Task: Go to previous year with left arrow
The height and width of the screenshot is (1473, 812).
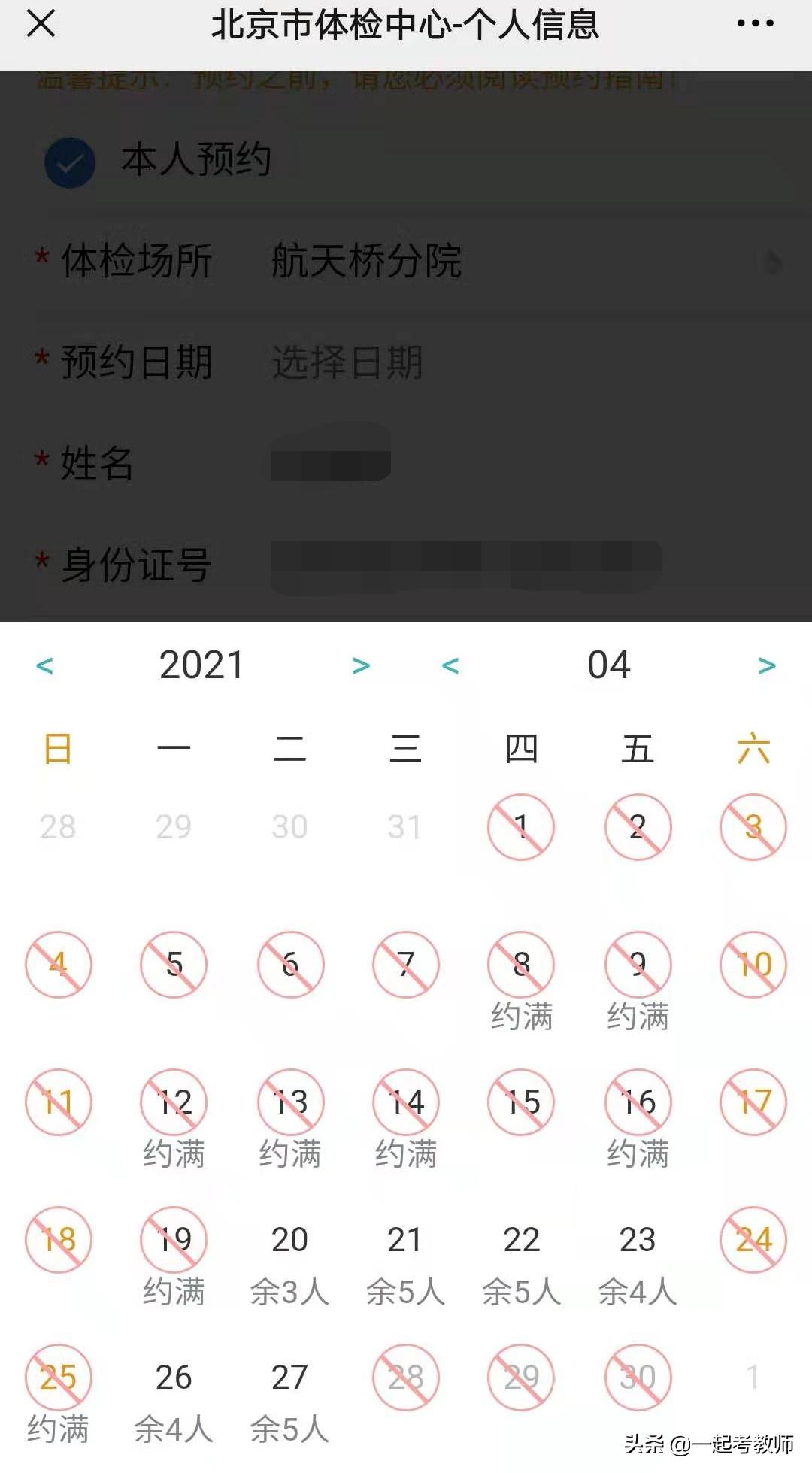Action: tap(45, 665)
